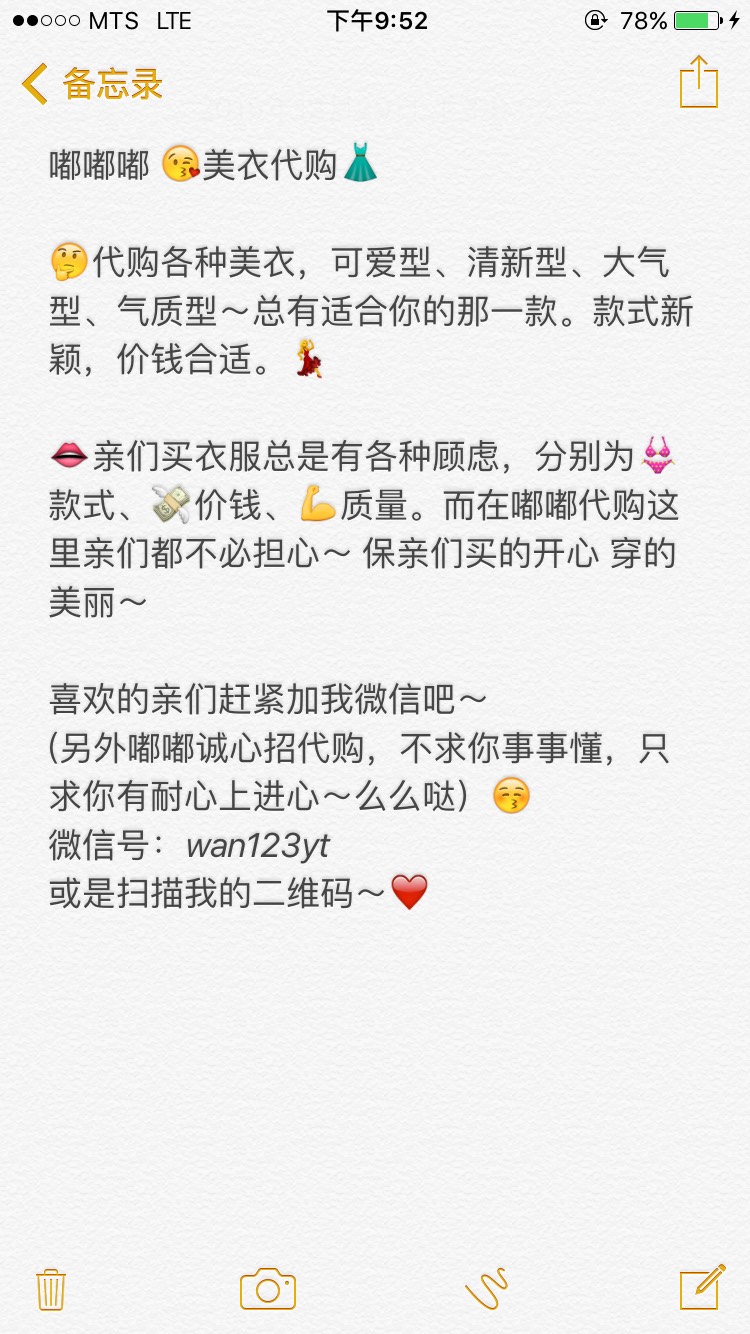This screenshot has width=750, height=1334.
Task: Delete this note with trash icon
Action: [x=51, y=1288]
